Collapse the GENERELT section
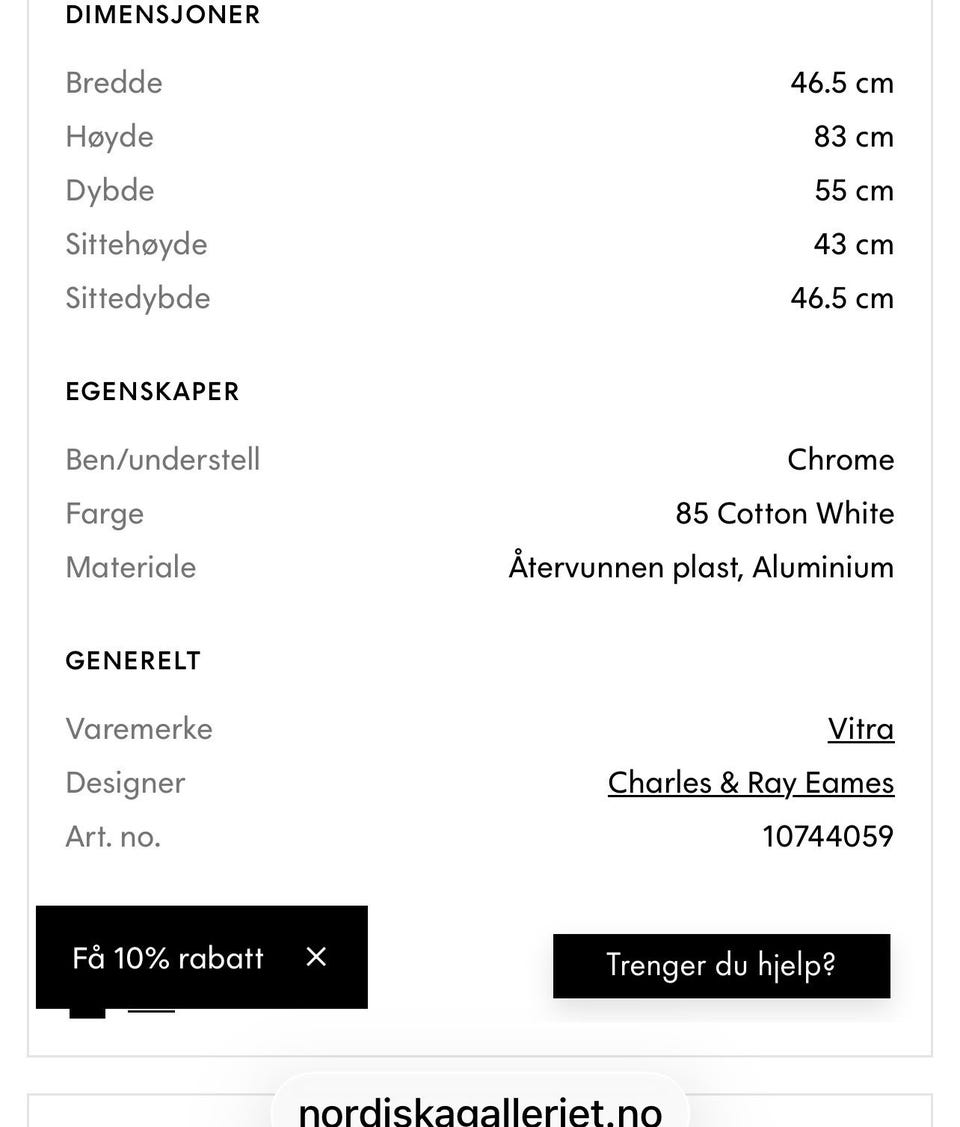This screenshot has height=1127, width=960. coord(133,659)
